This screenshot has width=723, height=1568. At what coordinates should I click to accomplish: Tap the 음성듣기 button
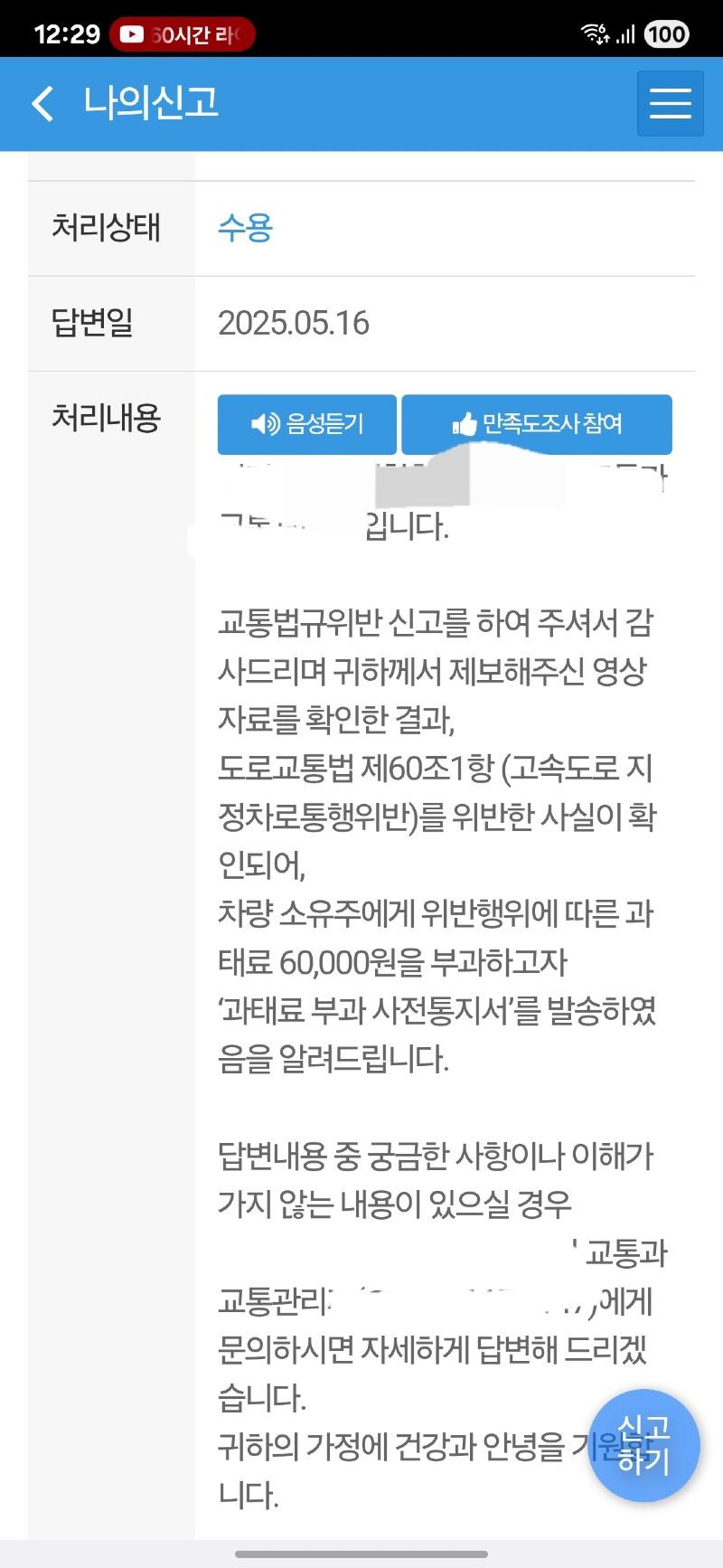coord(306,423)
